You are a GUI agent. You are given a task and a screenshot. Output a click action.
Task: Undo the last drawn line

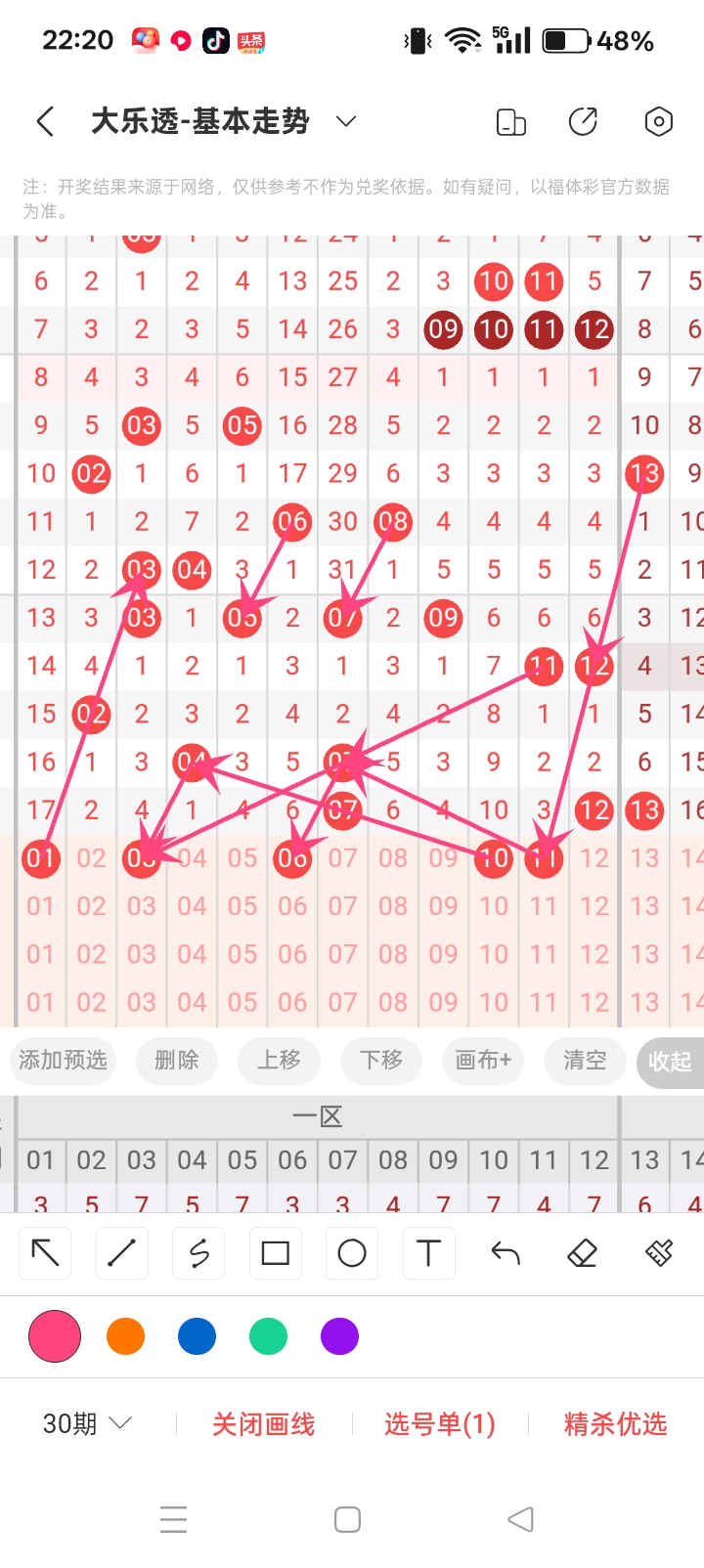pyautogui.click(x=505, y=1252)
